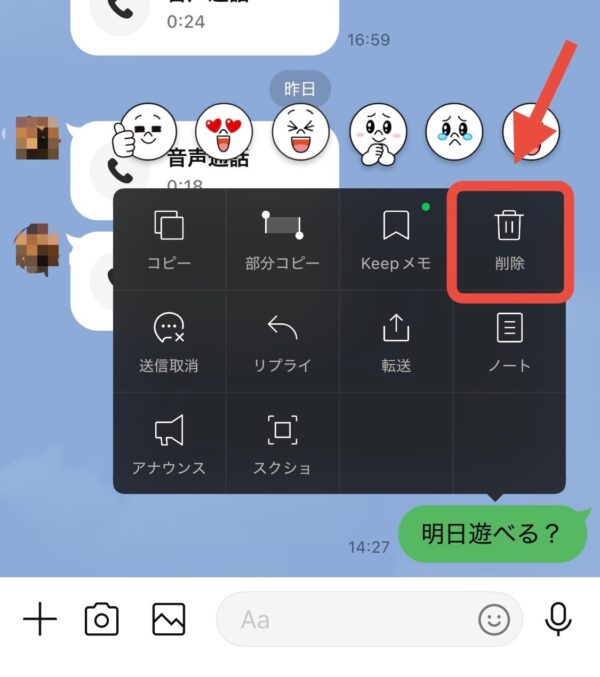Screen dimensions: 600x677
Task: React with the laughing emoji
Action: 300,131
